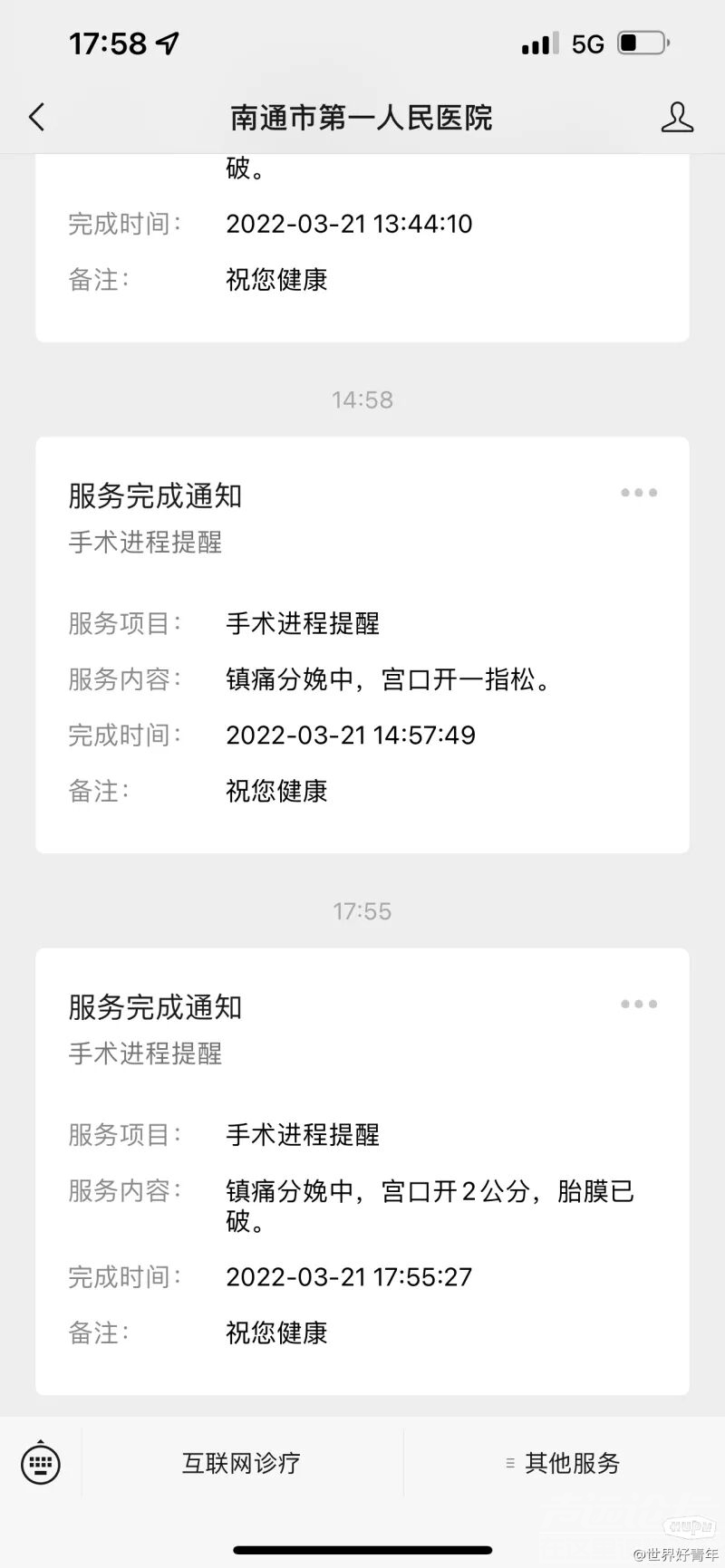Open the 互联网诊疗 menu
This screenshot has height=1568, width=725.
coord(241,1463)
